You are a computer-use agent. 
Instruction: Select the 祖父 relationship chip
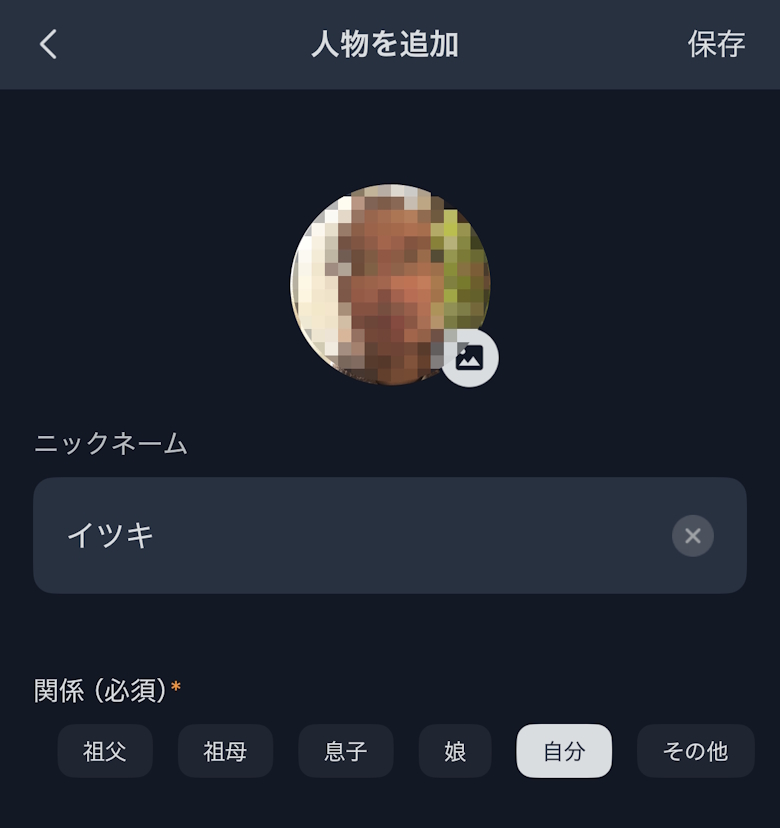105,751
